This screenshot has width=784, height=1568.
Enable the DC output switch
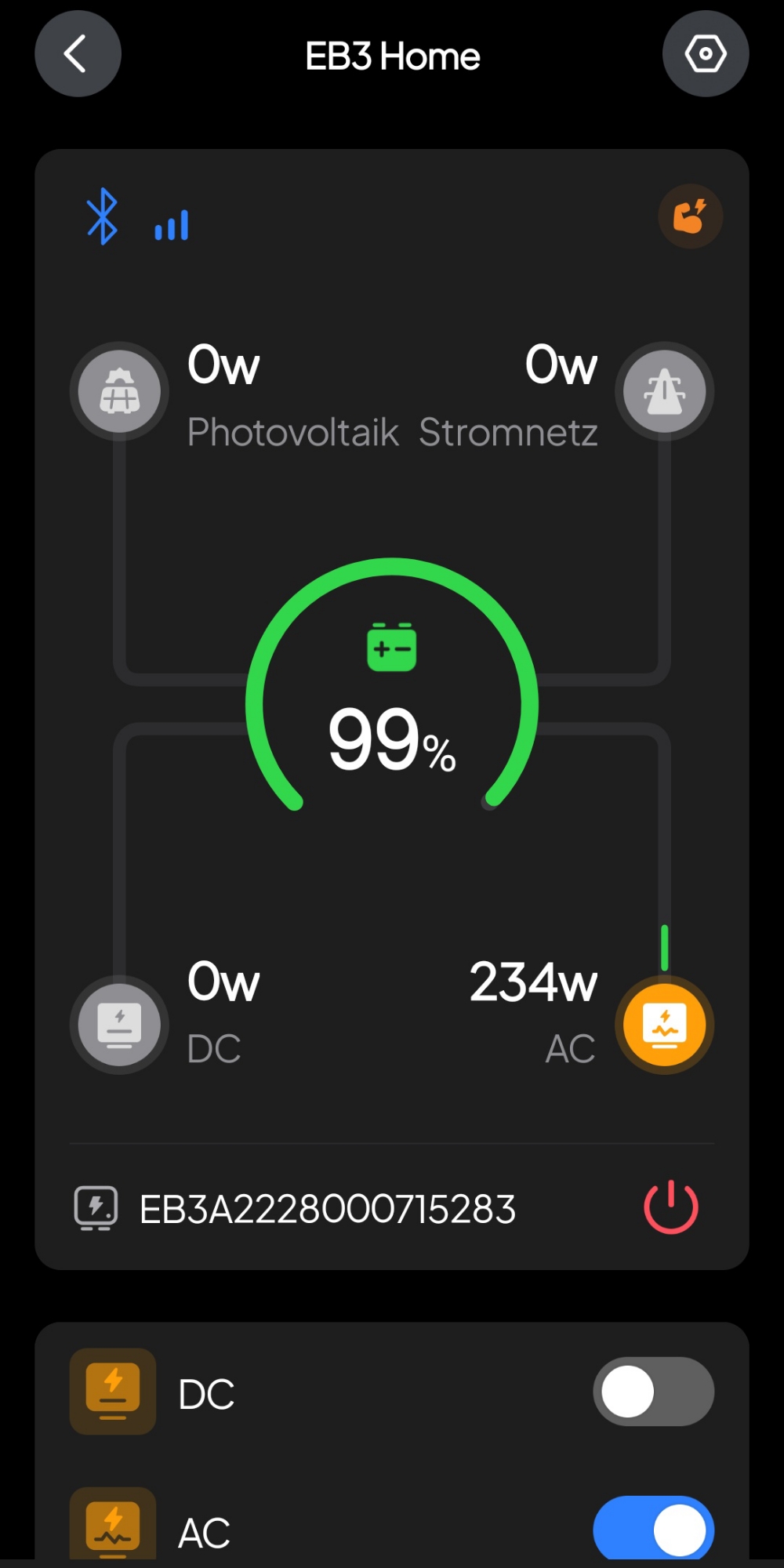653,1392
